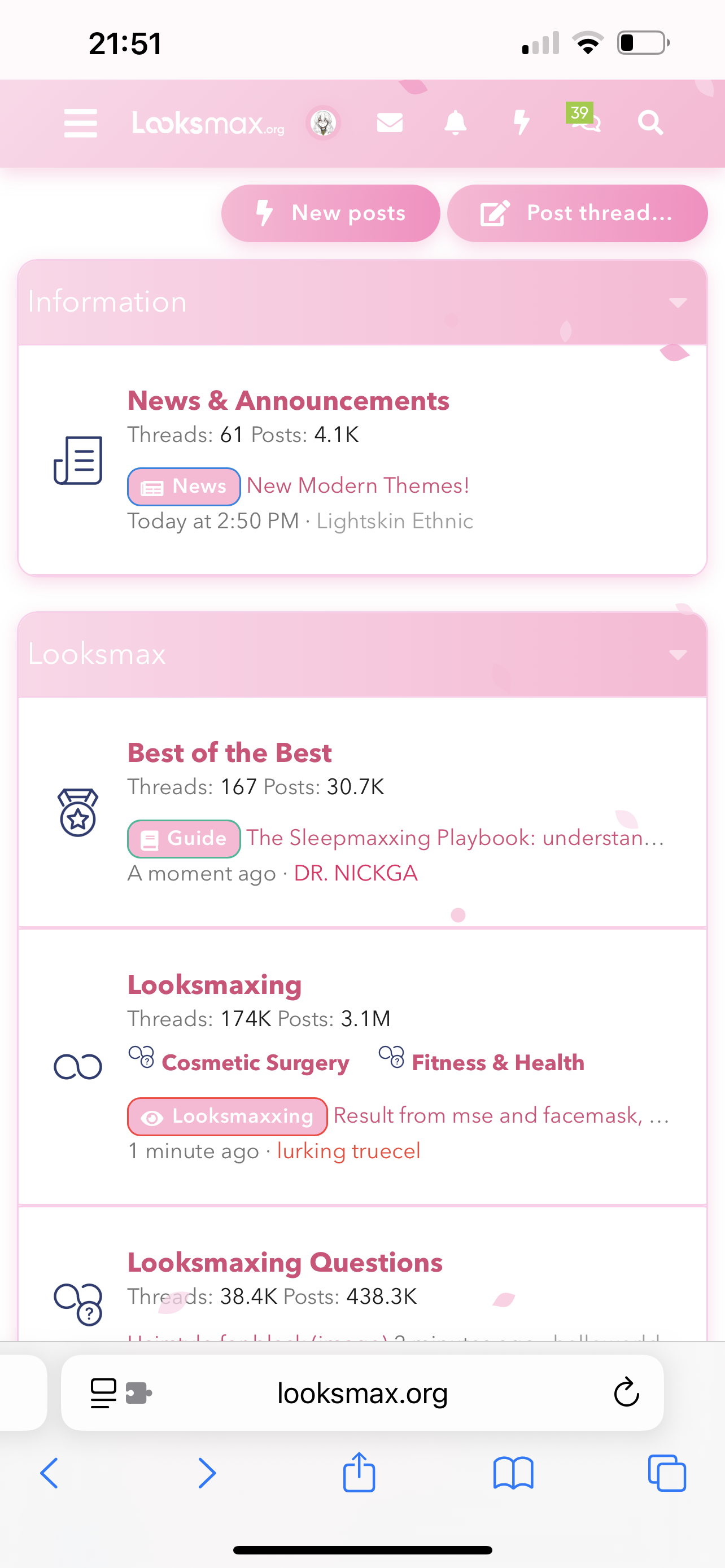Open the inbox envelope icon
Screen dimensions: 725x1568
coord(390,124)
